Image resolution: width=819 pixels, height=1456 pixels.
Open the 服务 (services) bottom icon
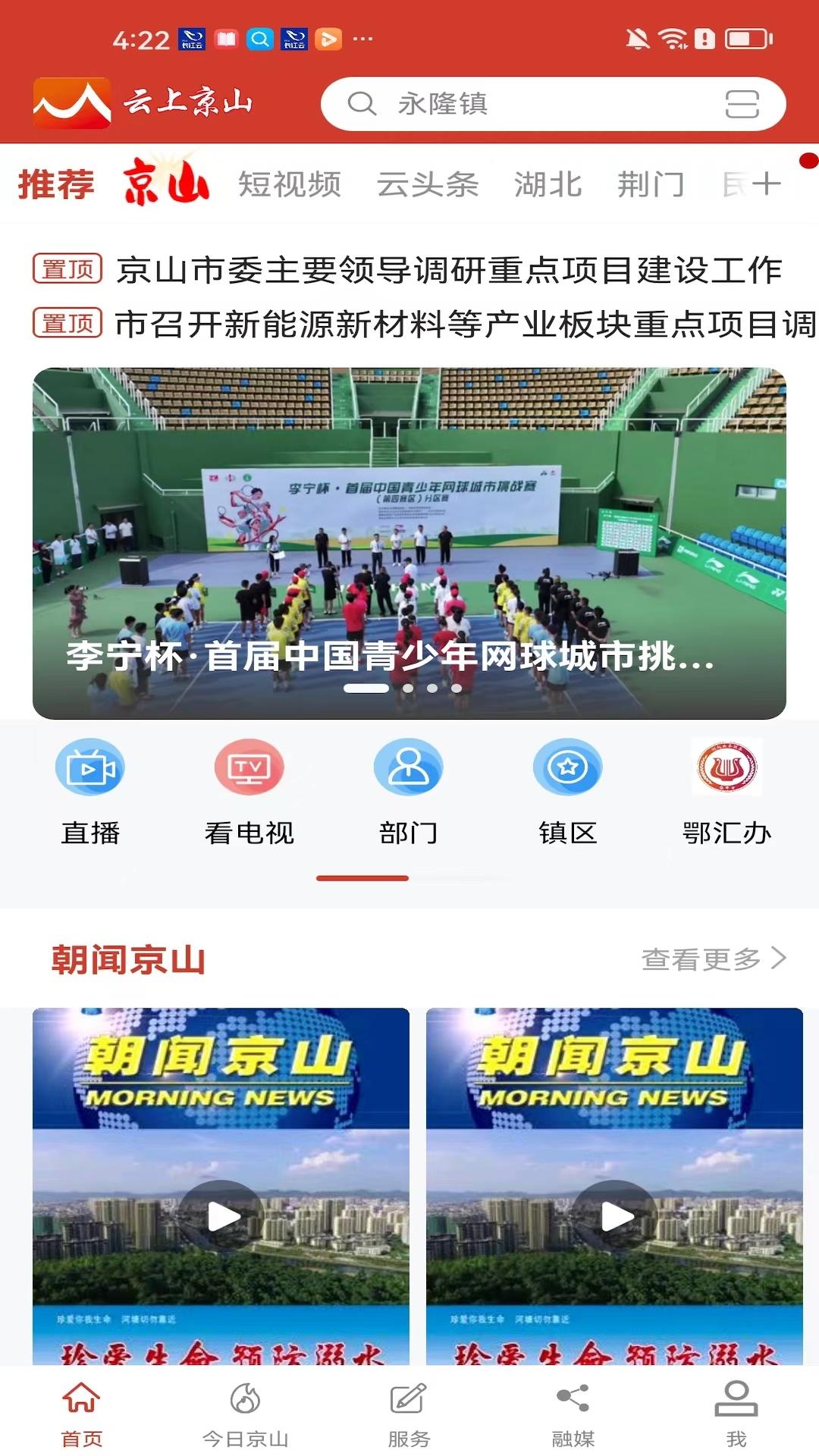click(x=409, y=1415)
